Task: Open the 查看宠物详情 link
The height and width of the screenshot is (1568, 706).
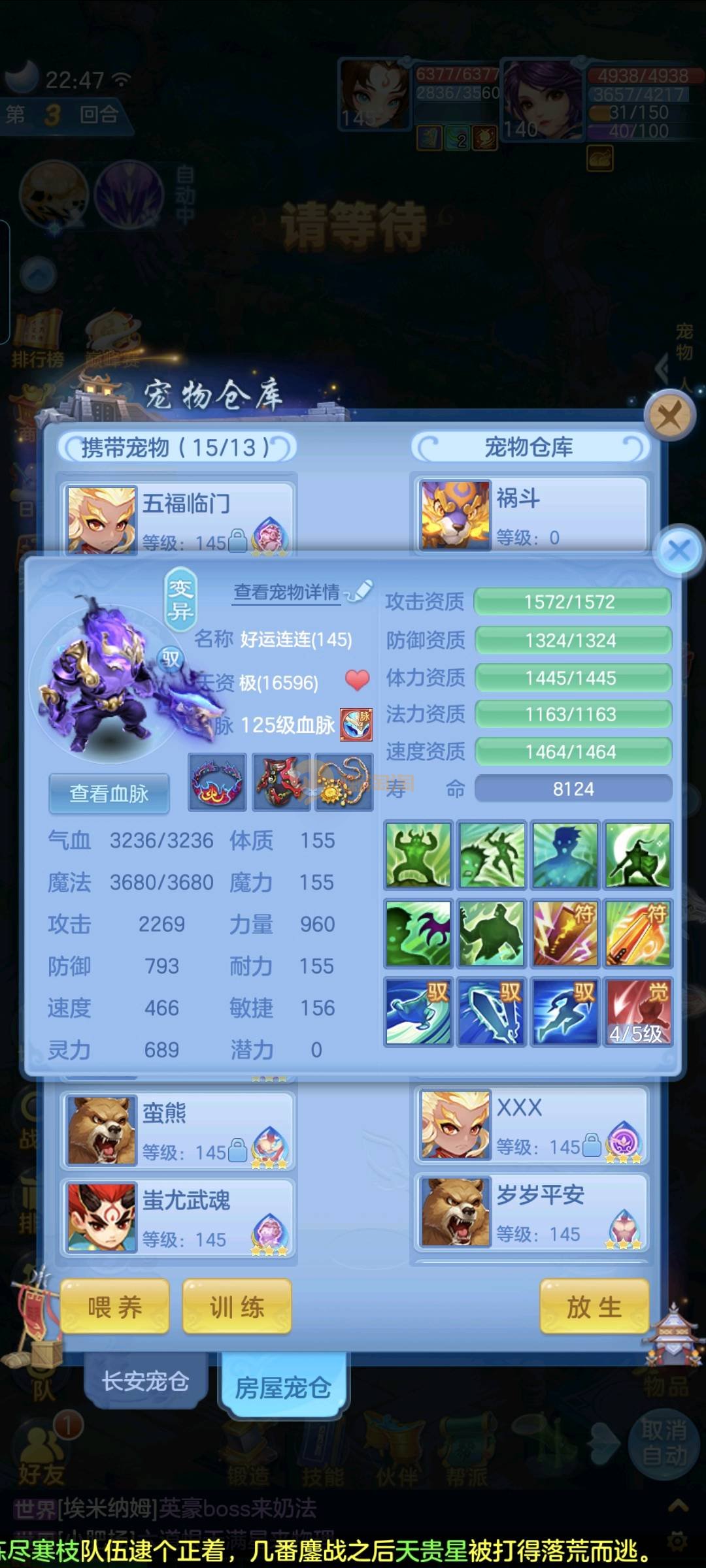Action: tap(288, 592)
